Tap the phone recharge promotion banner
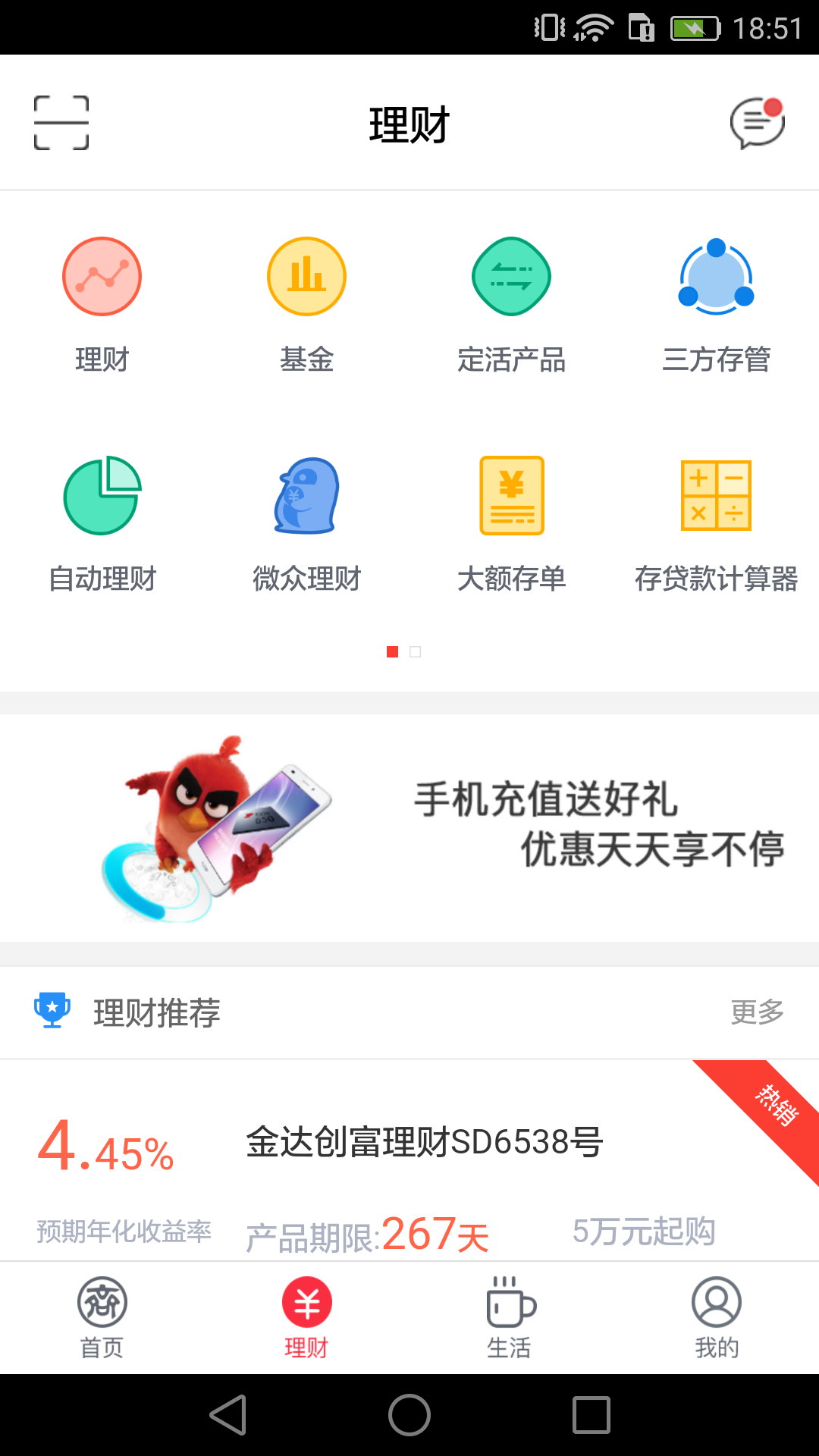Image resolution: width=819 pixels, height=1456 pixels. [409, 827]
